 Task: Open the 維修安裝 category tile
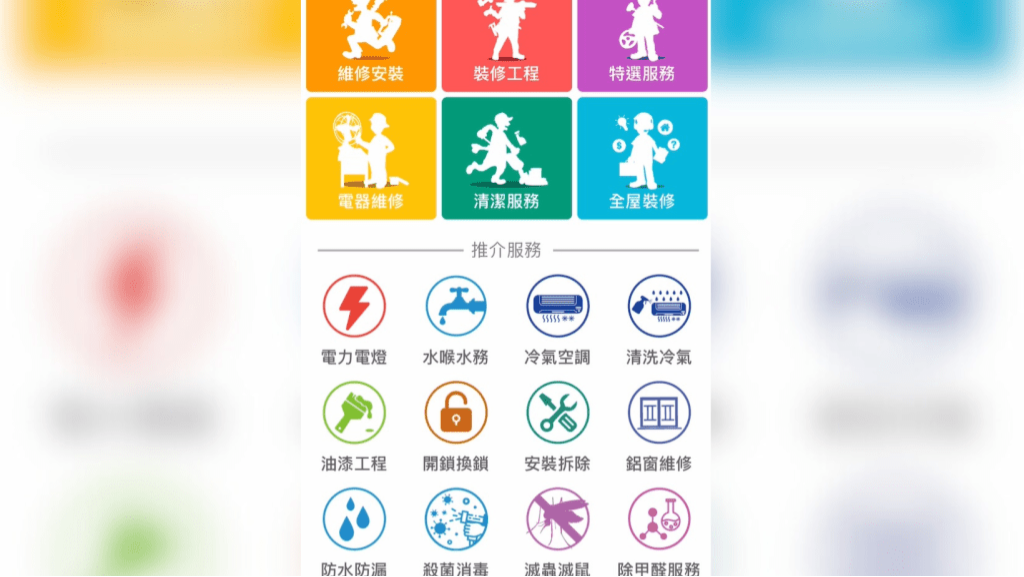point(371,43)
